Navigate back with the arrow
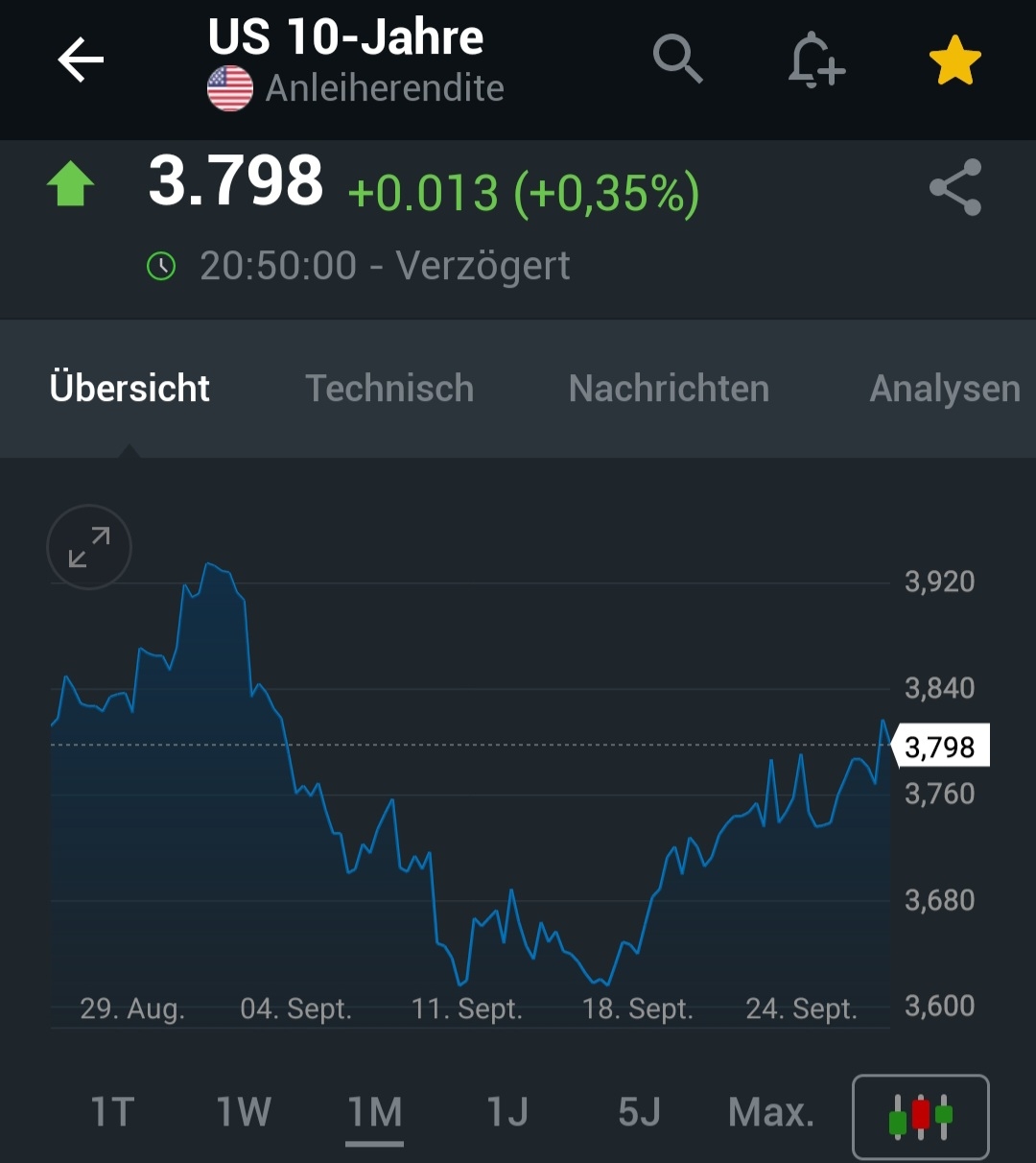Viewport: 1036px width, 1163px height. (x=81, y=59)
